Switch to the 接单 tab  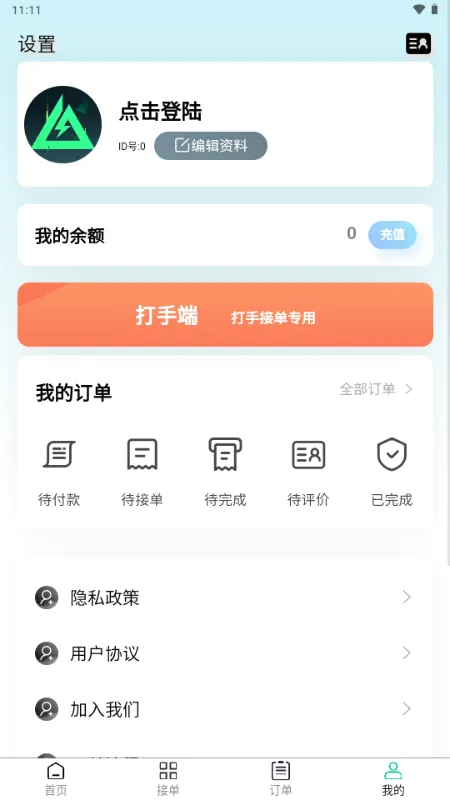coord(168,779)
